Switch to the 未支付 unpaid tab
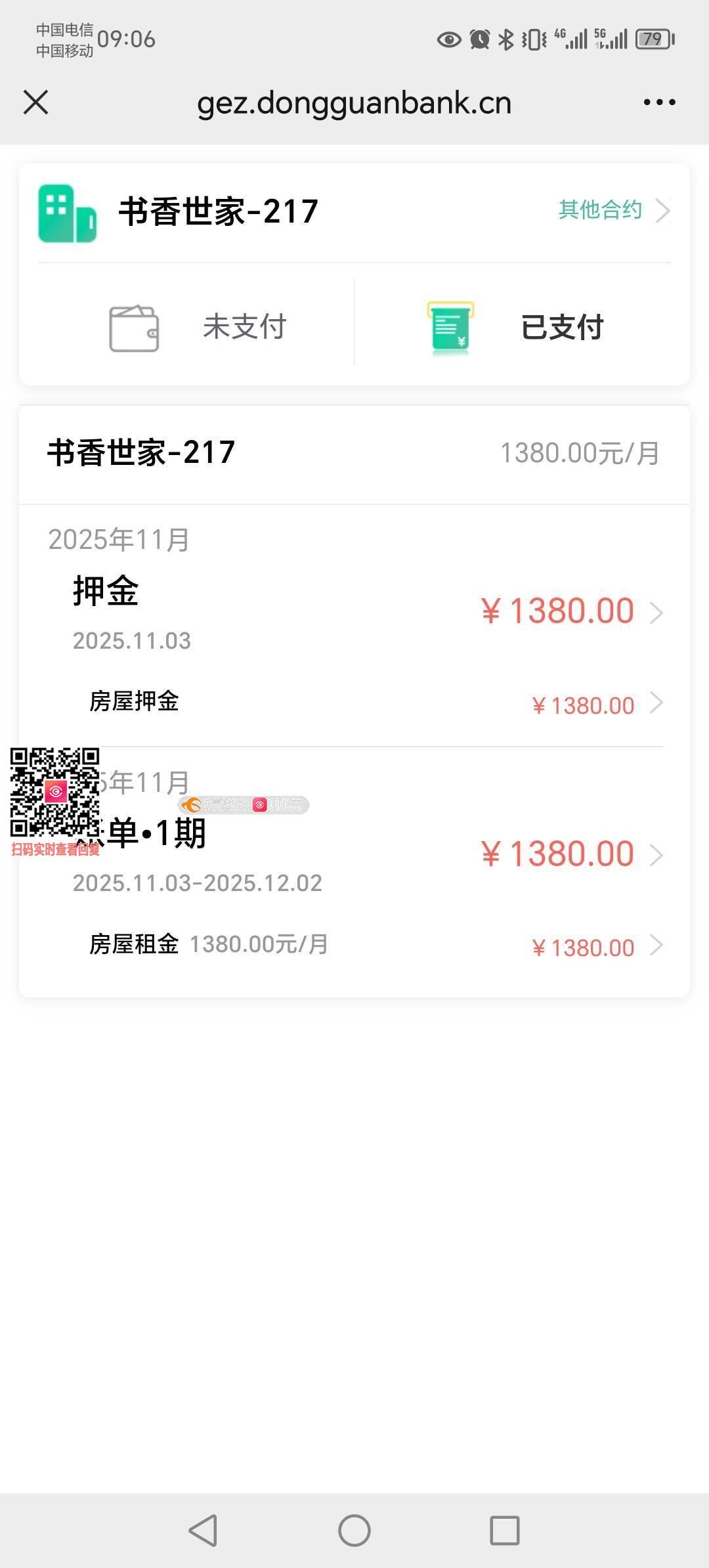The height and width of the screenshot is (1568, 709). coord(197,327)
